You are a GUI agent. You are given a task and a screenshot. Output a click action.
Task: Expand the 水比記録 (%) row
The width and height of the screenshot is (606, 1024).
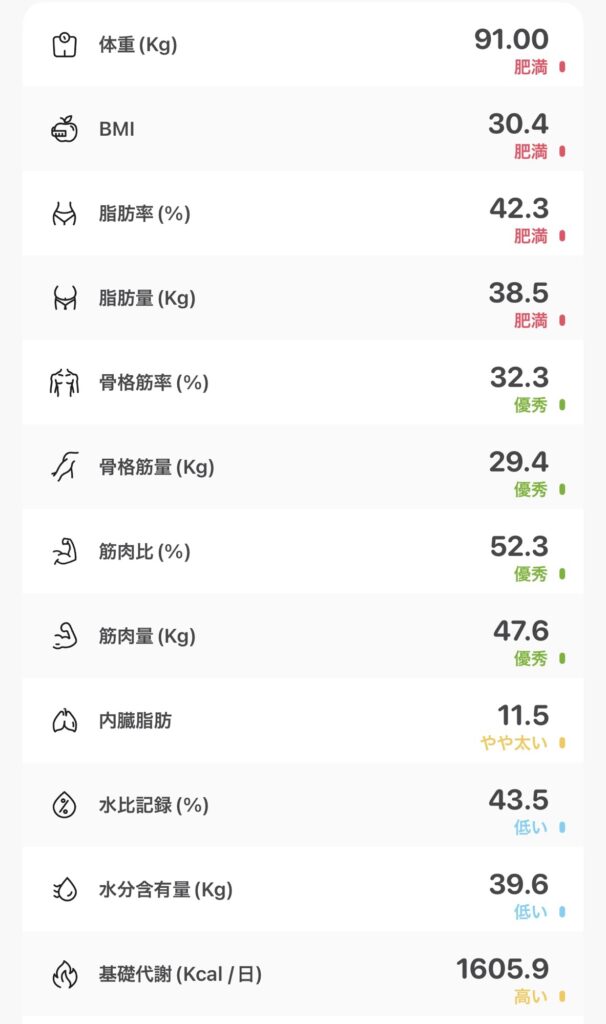[302, 805]
